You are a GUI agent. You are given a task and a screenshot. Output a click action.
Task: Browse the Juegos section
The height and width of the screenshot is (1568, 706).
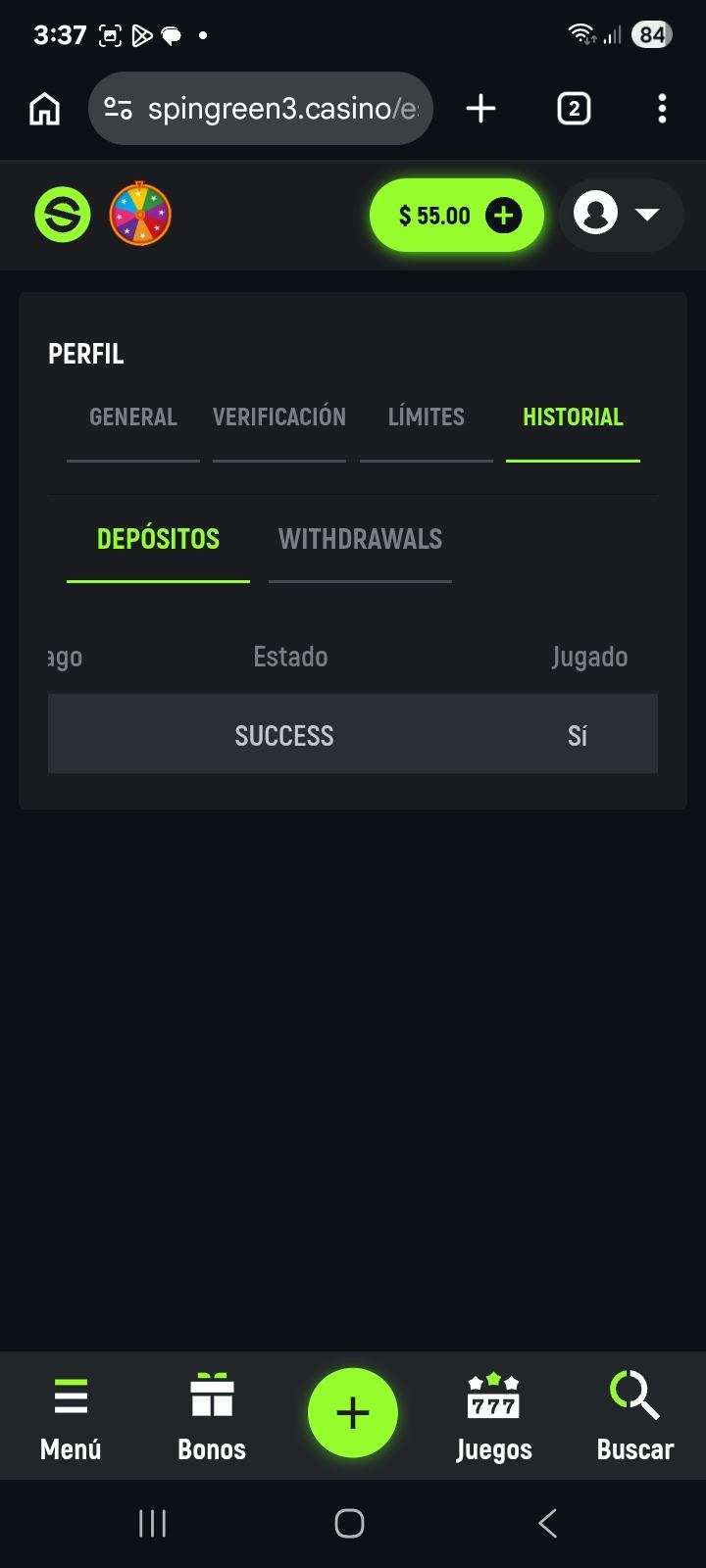coord(494,1417)
